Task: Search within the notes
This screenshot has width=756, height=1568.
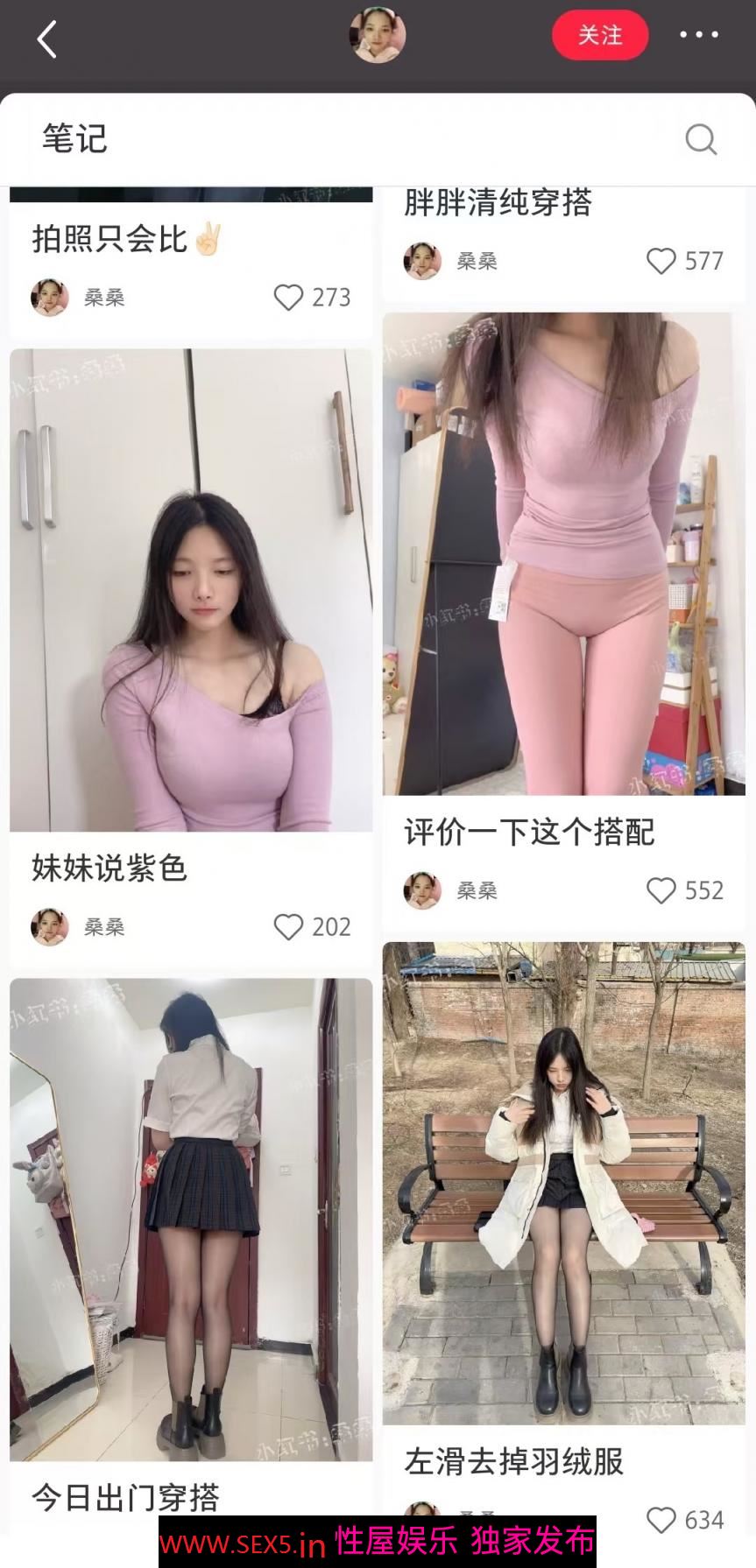Action: click(x=700, y=138)
